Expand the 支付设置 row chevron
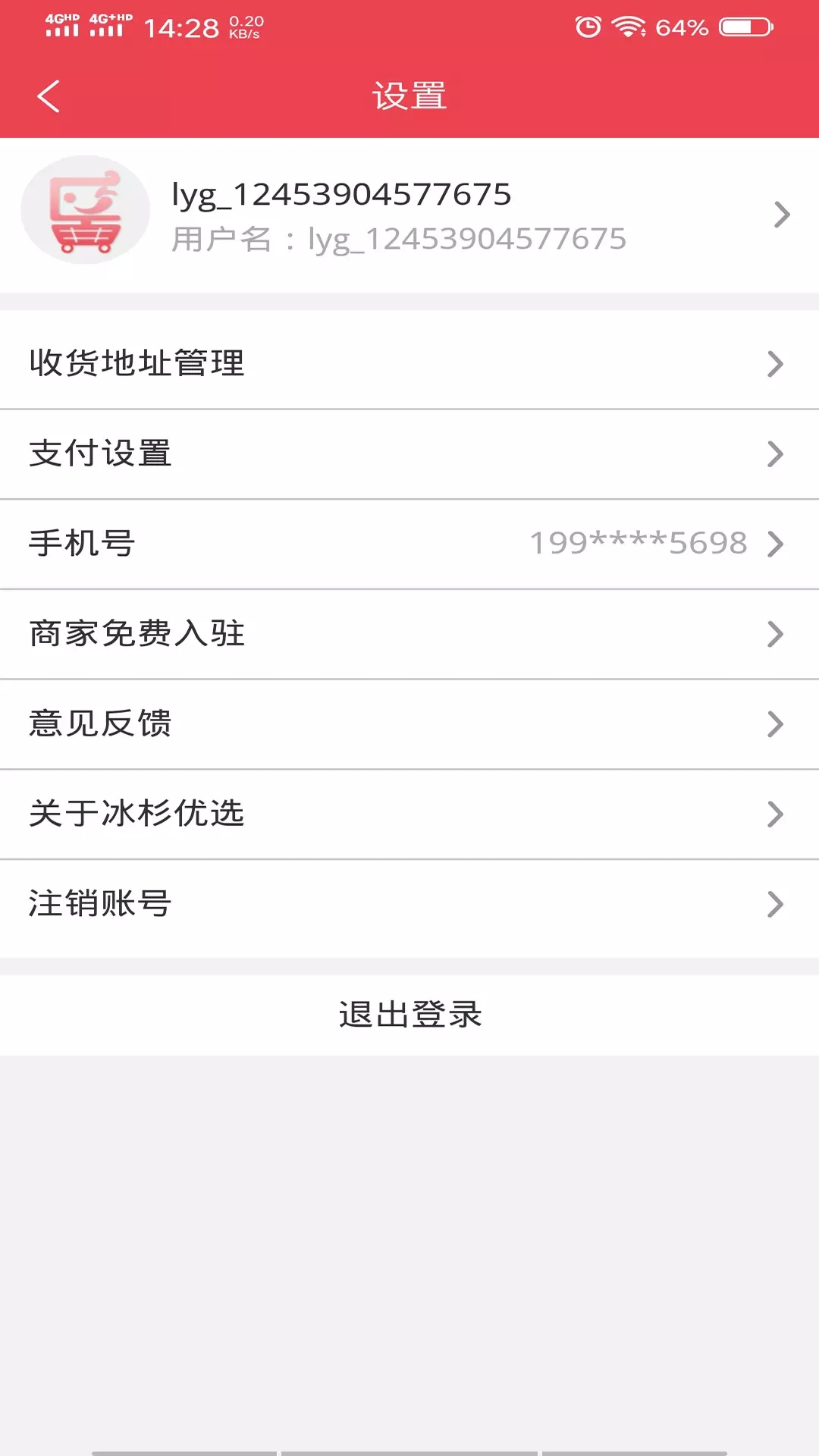819x1456 pixels. pyautogui.click(x=777, y=453)
